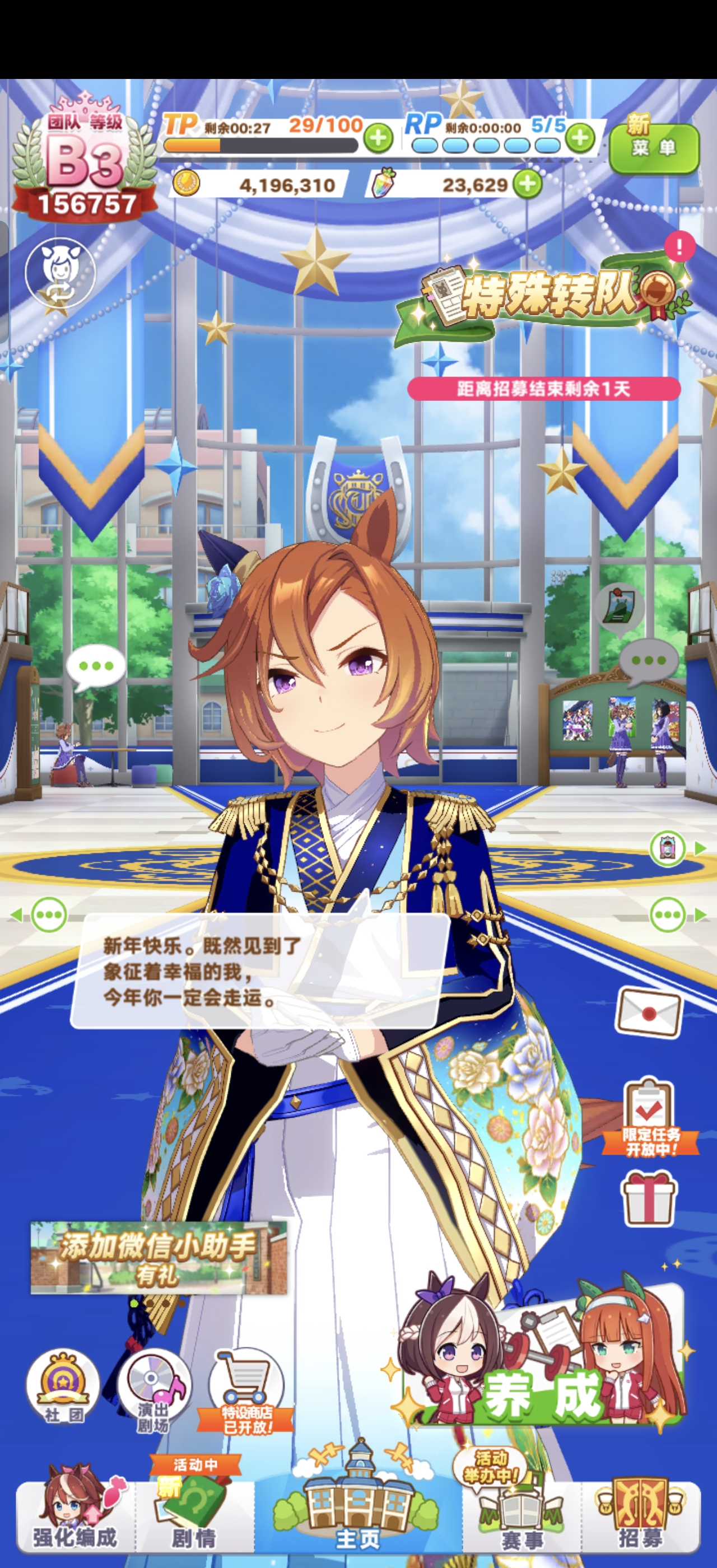717x1568 pixels.
Task: Open the 社团 club icon
Action: point(63,1387)
